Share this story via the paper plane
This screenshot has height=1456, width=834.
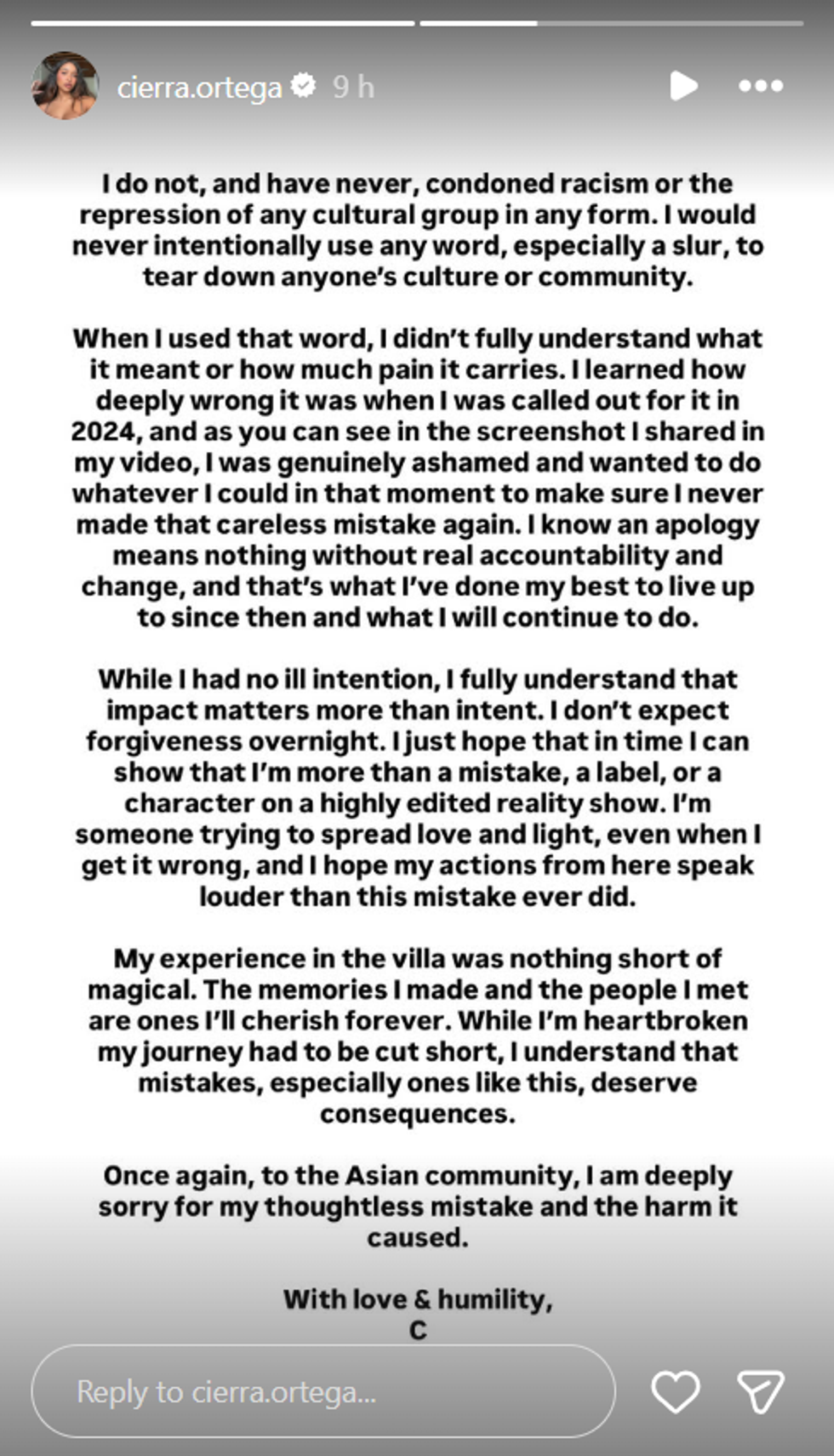point(760,1392)
